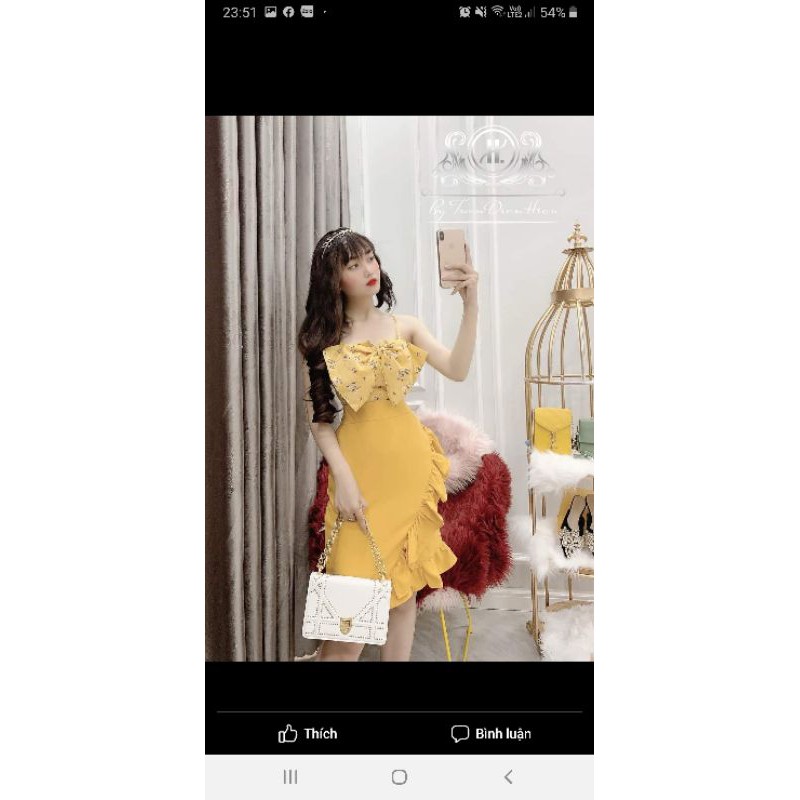Screen dimensions: 800x800
Task: Go back using the system back button
Action: pyautogui.click(x=508, y=777)
